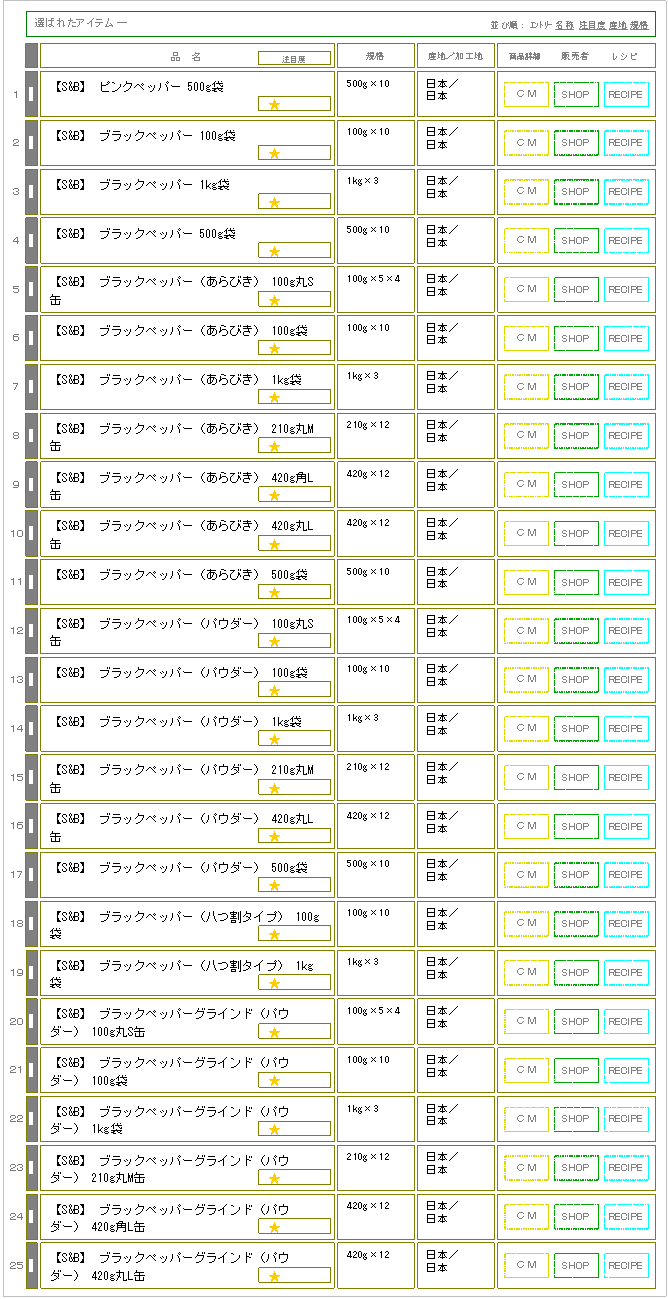Sort the list by 名称
The image size is (668, 1299).
[x=564, y=25]
